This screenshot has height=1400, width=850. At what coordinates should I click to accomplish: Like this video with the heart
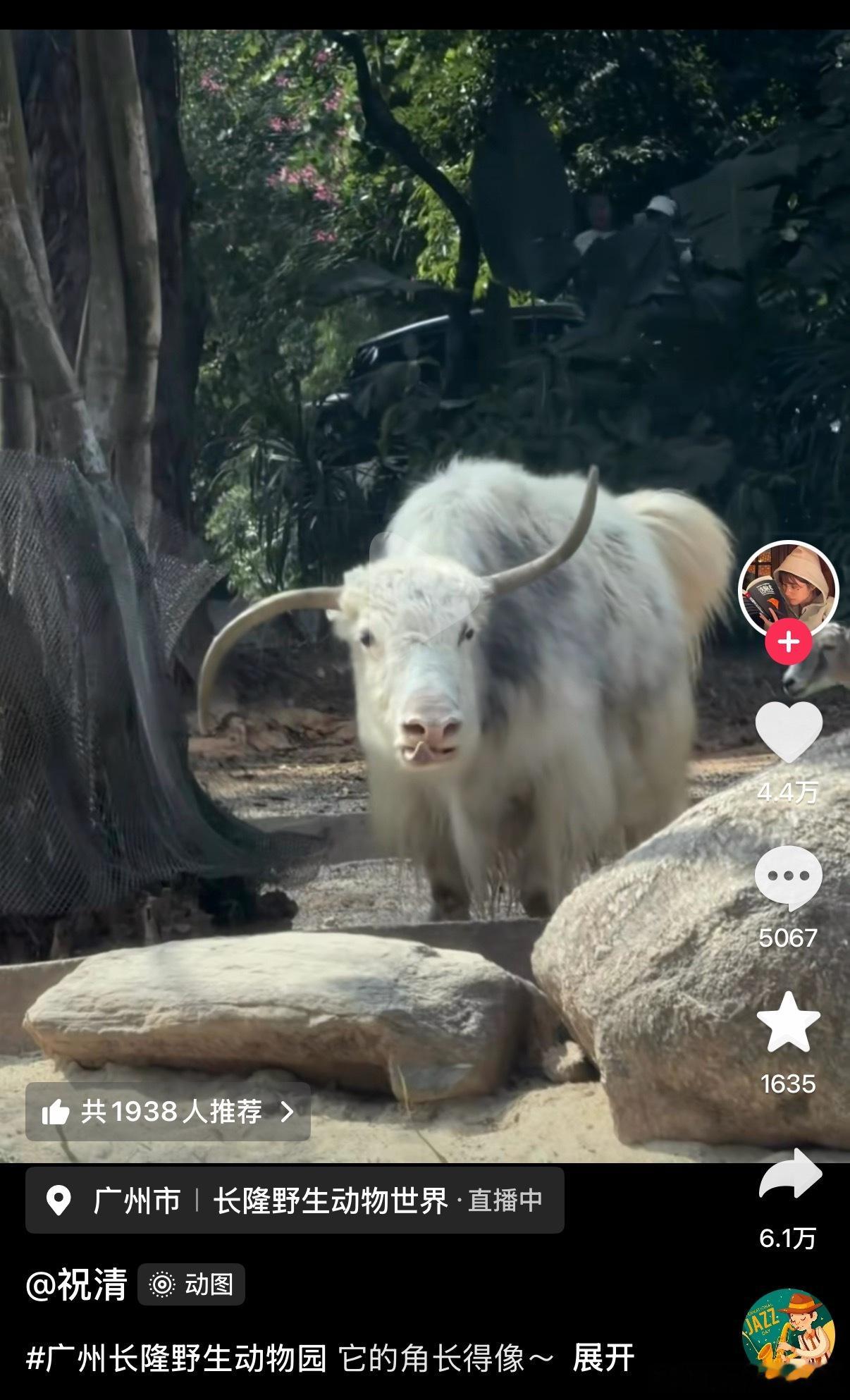(788, 732)
